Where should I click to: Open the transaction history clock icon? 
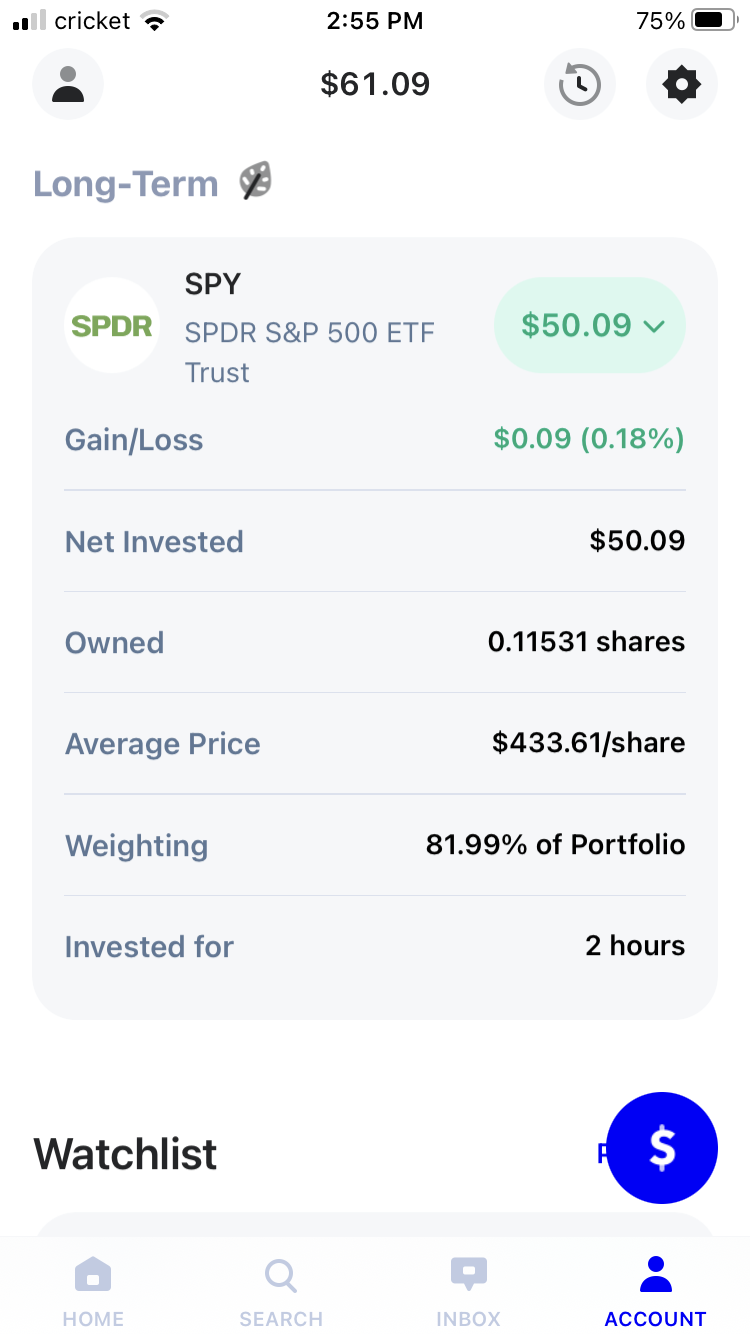(579, 84)
